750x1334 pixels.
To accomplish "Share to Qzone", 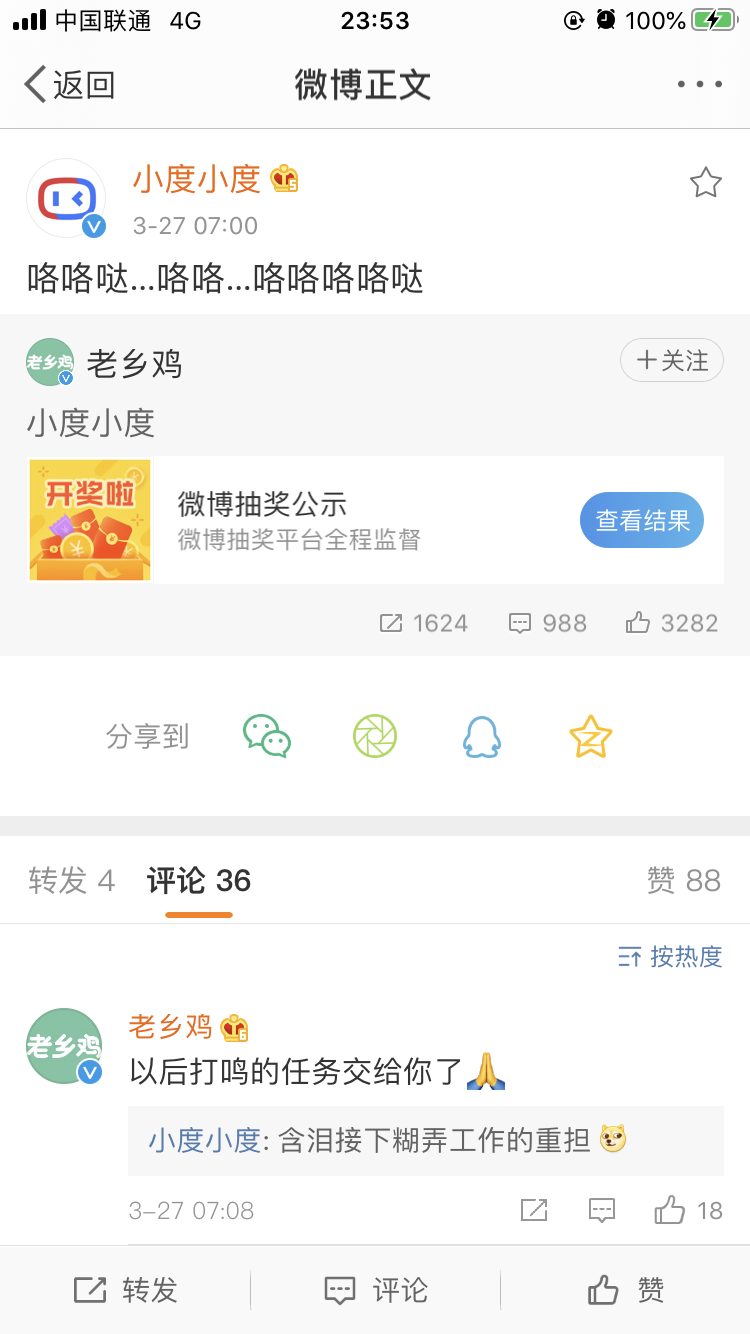I will tap(590, 737).
